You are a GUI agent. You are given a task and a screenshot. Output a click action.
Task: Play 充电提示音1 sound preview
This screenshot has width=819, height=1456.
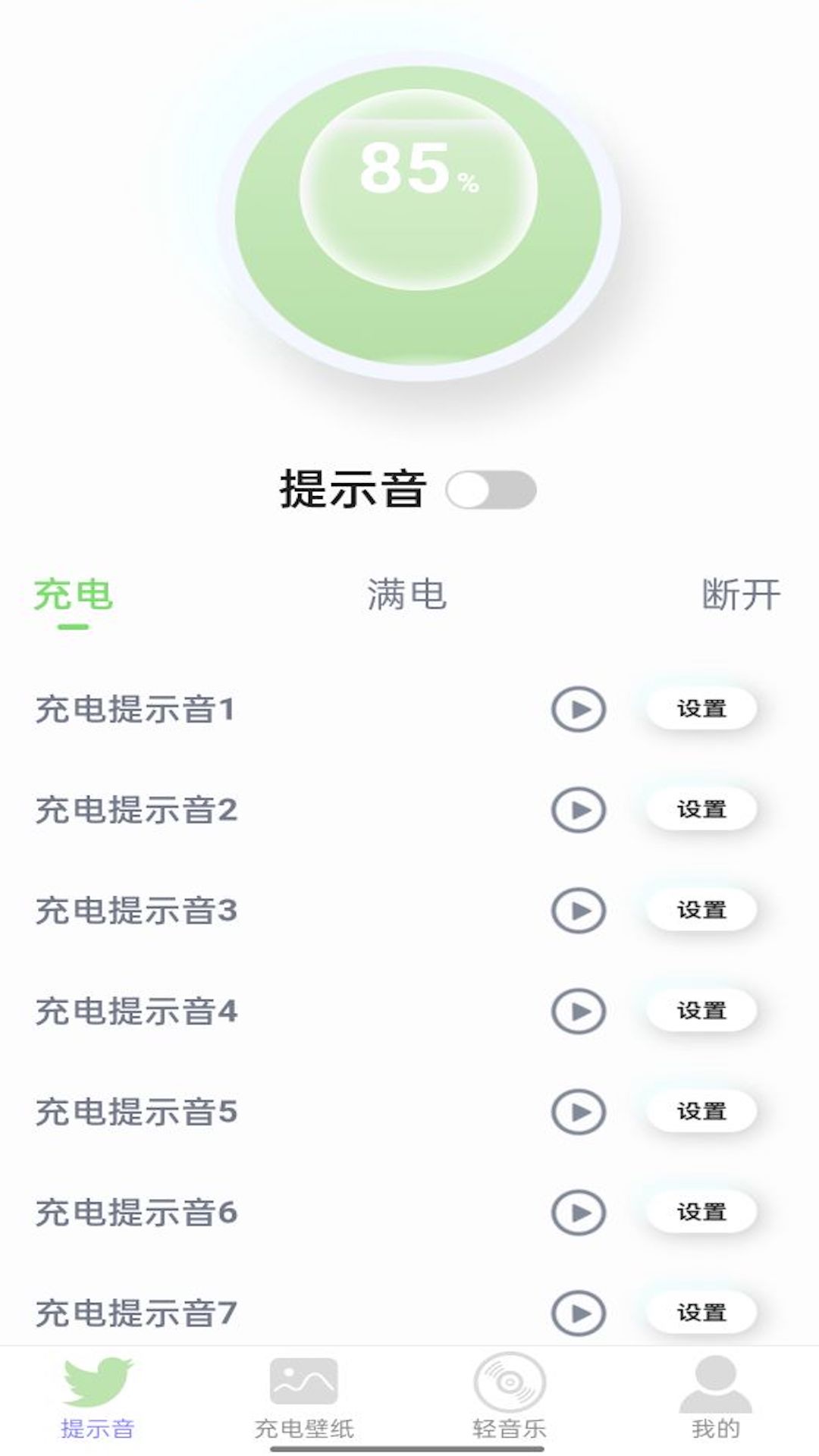coord(580,709)
